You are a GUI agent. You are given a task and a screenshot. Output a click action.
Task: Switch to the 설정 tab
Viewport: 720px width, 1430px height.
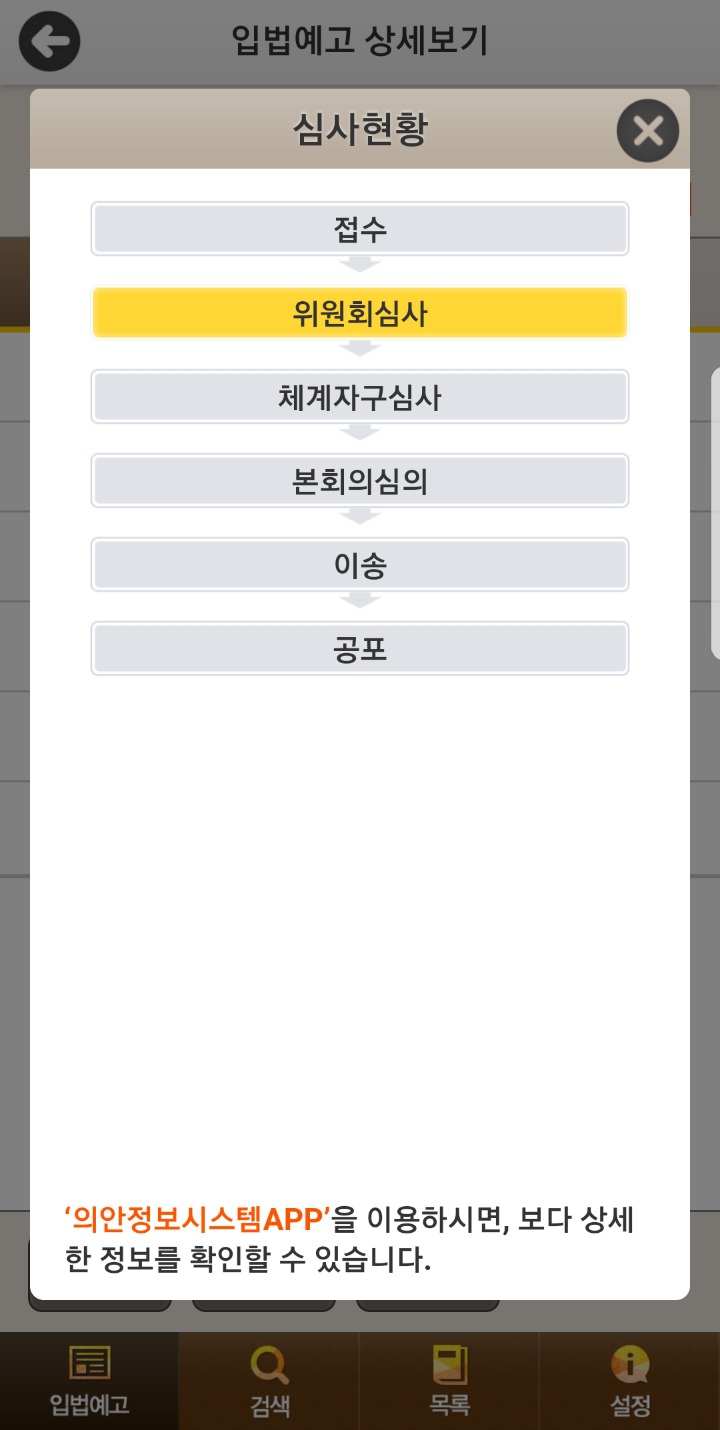pos(630,1380)
